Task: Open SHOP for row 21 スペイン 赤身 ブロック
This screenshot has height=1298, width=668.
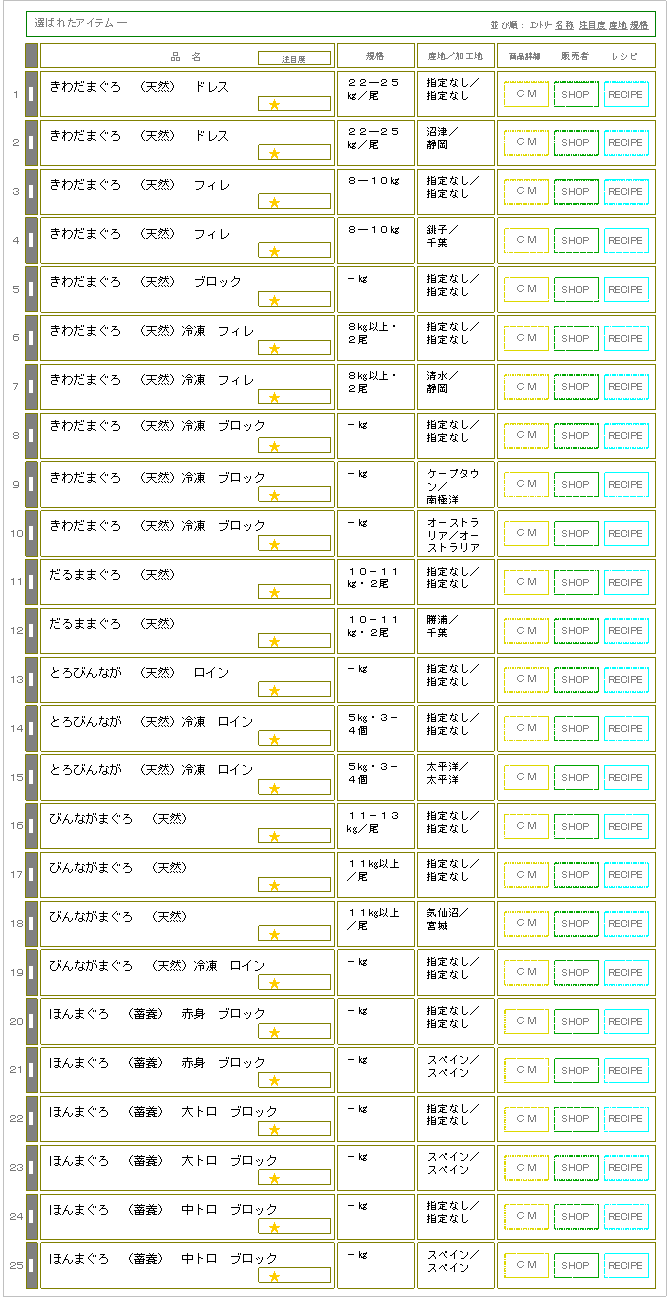Action: [575, 1070]
